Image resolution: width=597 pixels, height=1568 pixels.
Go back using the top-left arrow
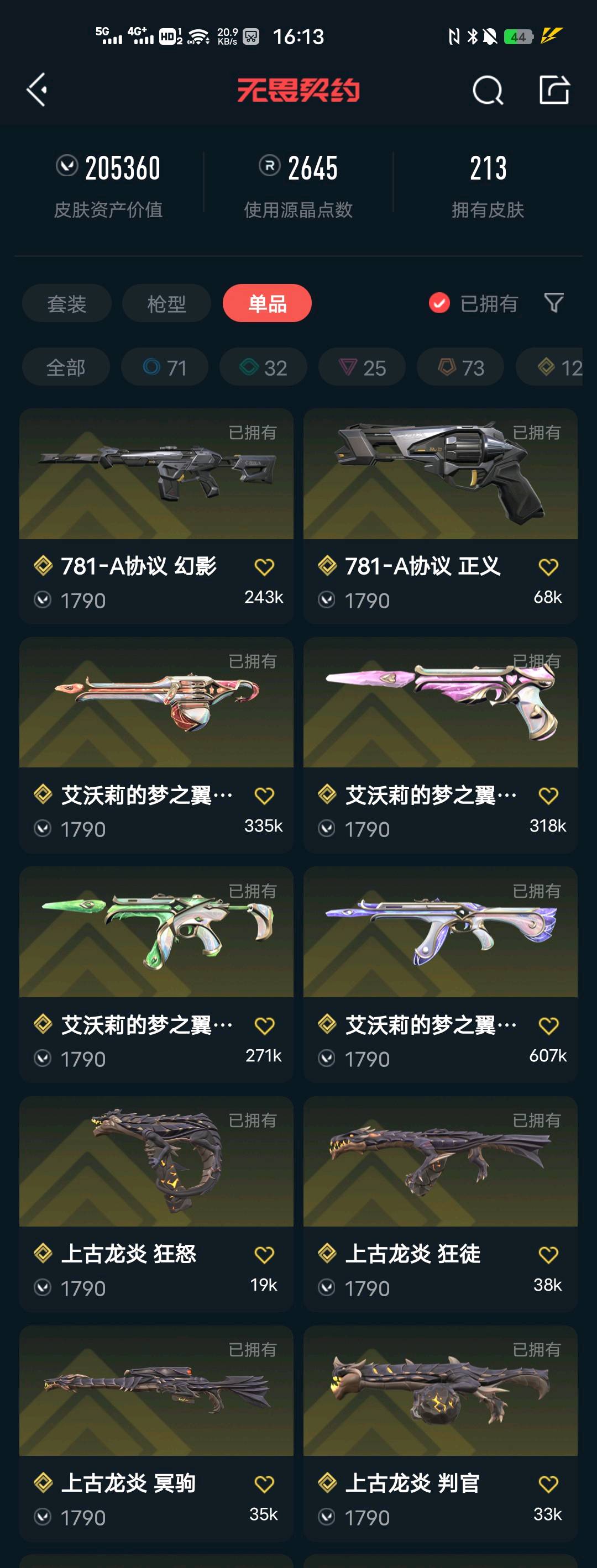[37, 90]
